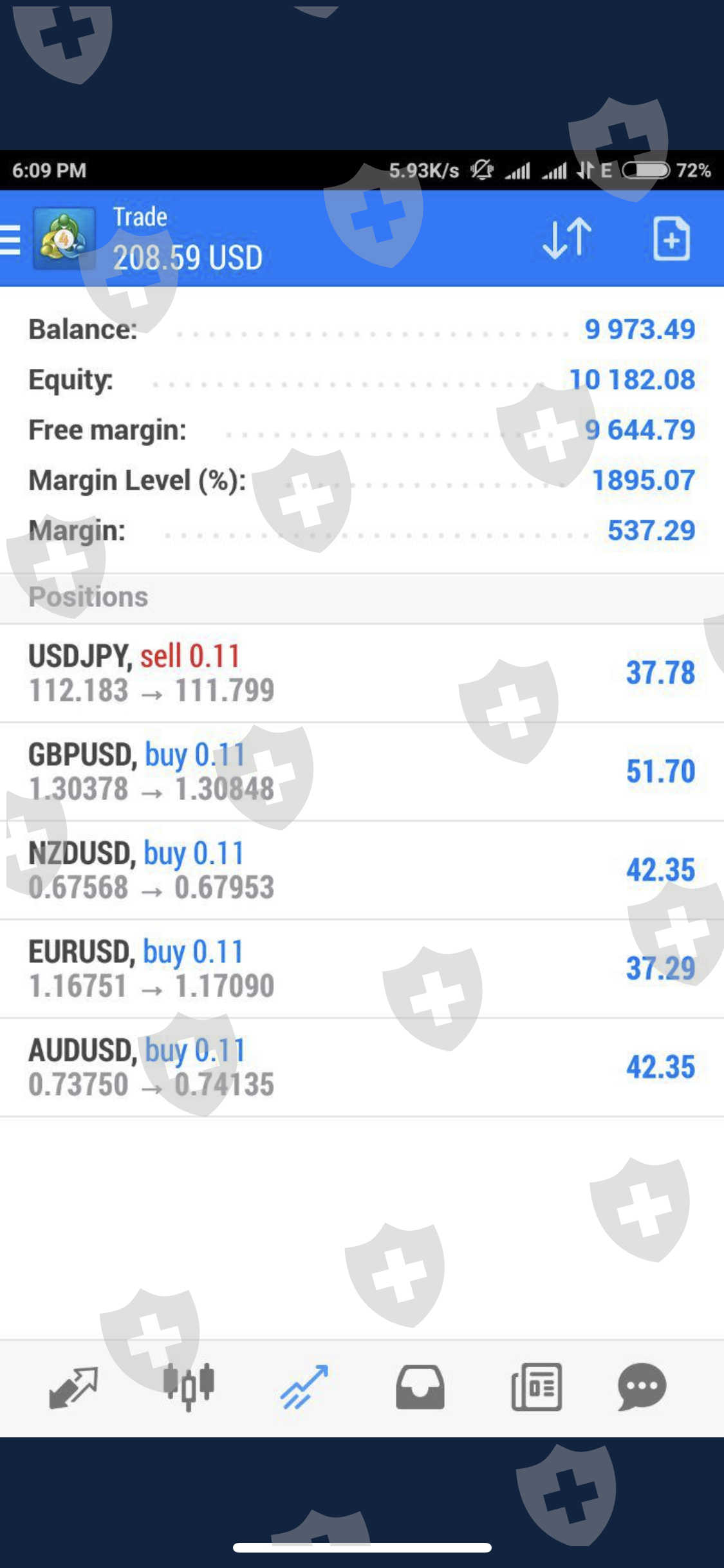724x1568 pixels.
Task: Open the Chat messages tab
Action: tap(642, 1388)
